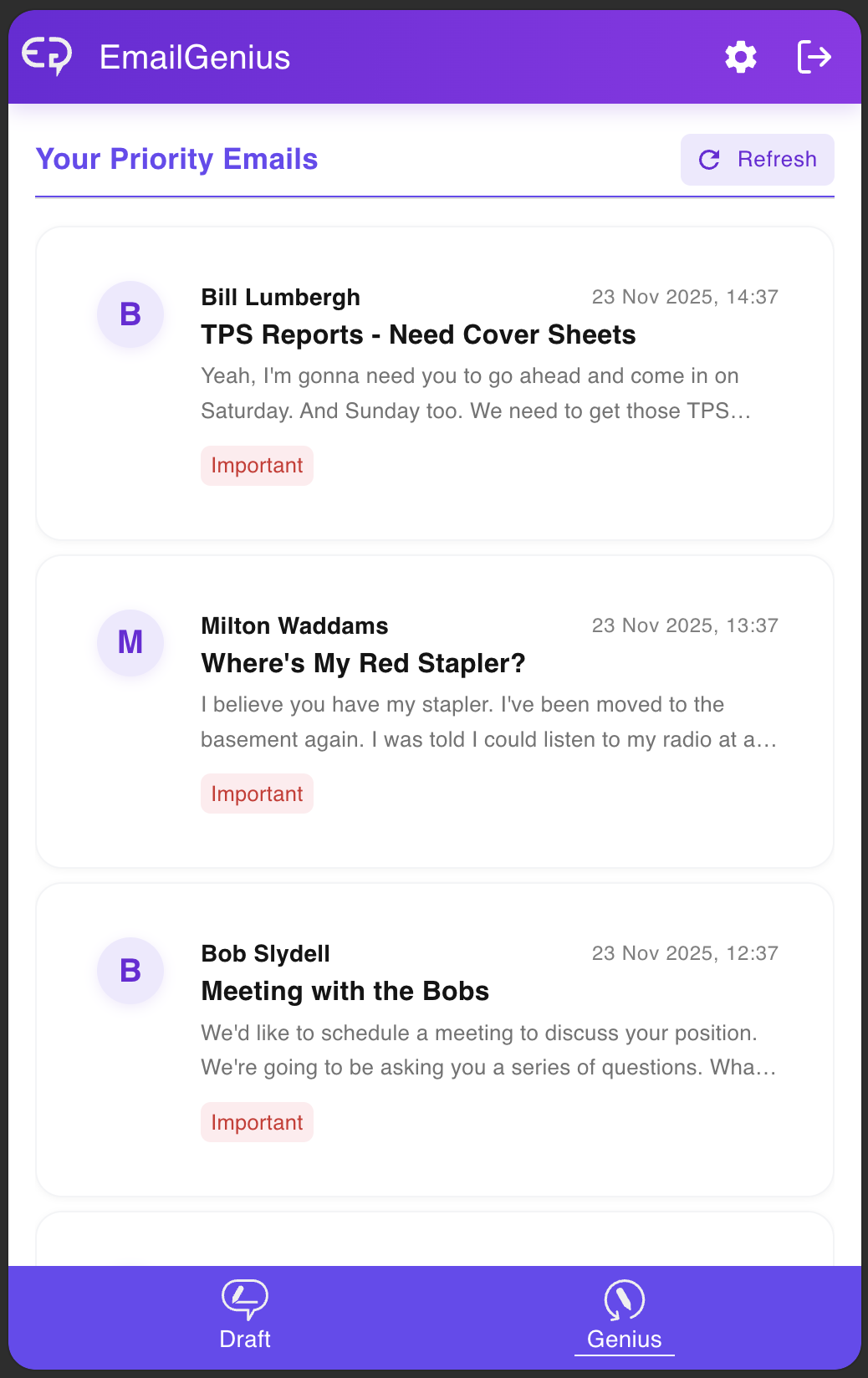Click Milton Waddams's avatar circle
Image resolution: width=868 pixels, height=1378 pixels.
coord(130,643)
